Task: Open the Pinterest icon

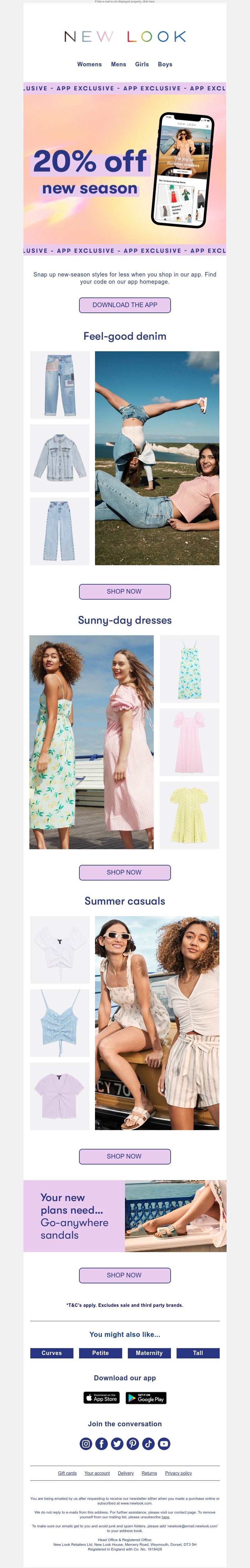Action: 132,1443
